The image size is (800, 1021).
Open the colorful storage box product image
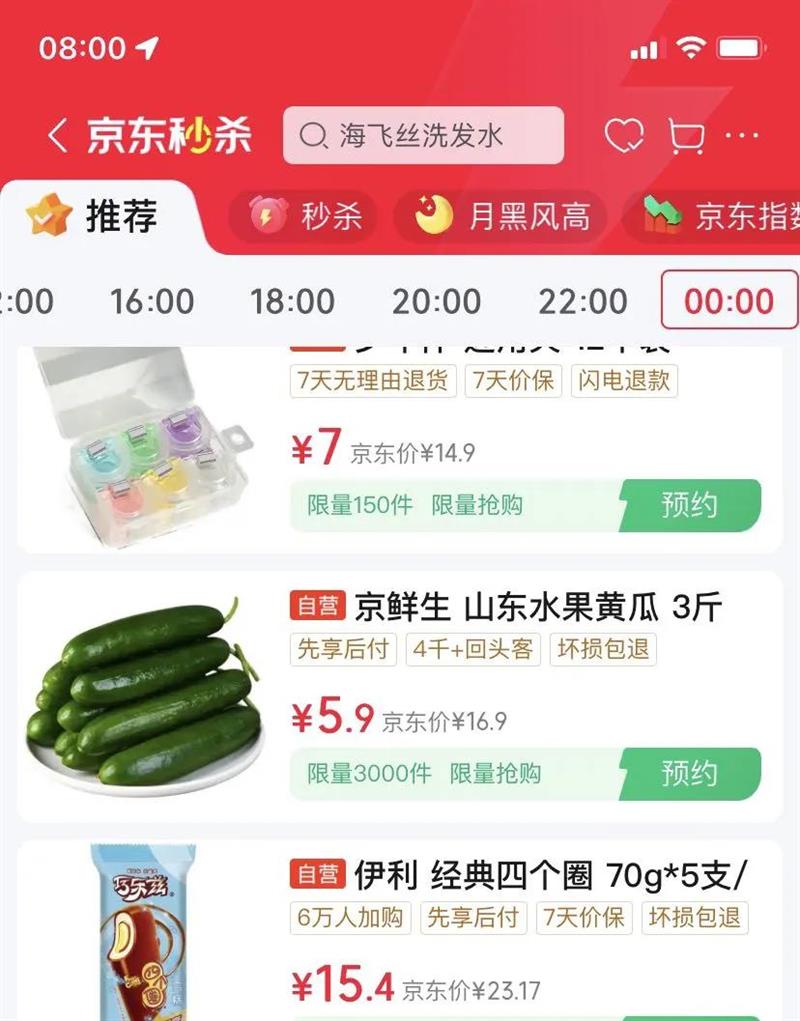140,447
